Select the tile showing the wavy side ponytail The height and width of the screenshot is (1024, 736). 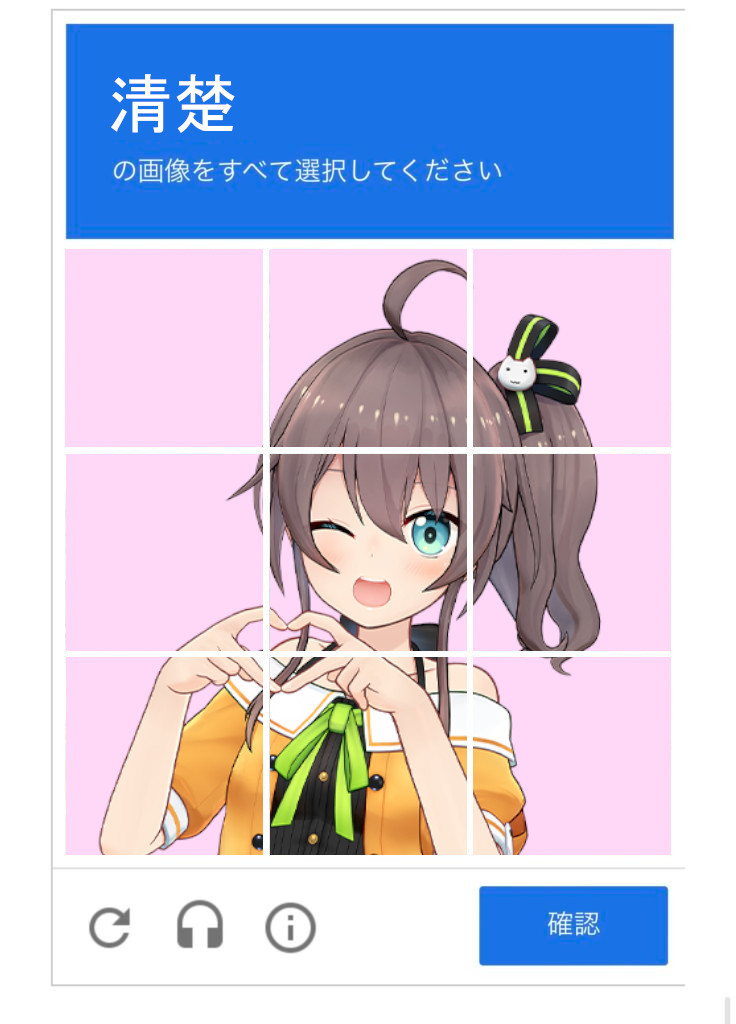pos(572,552)
